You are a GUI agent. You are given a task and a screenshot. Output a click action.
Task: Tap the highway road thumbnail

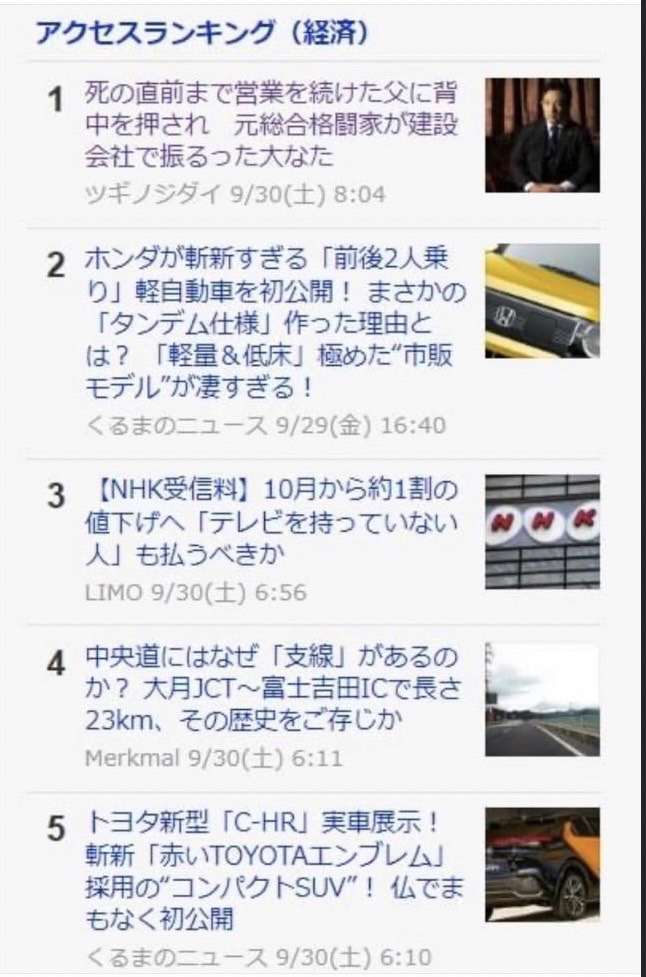click(542, 699)
